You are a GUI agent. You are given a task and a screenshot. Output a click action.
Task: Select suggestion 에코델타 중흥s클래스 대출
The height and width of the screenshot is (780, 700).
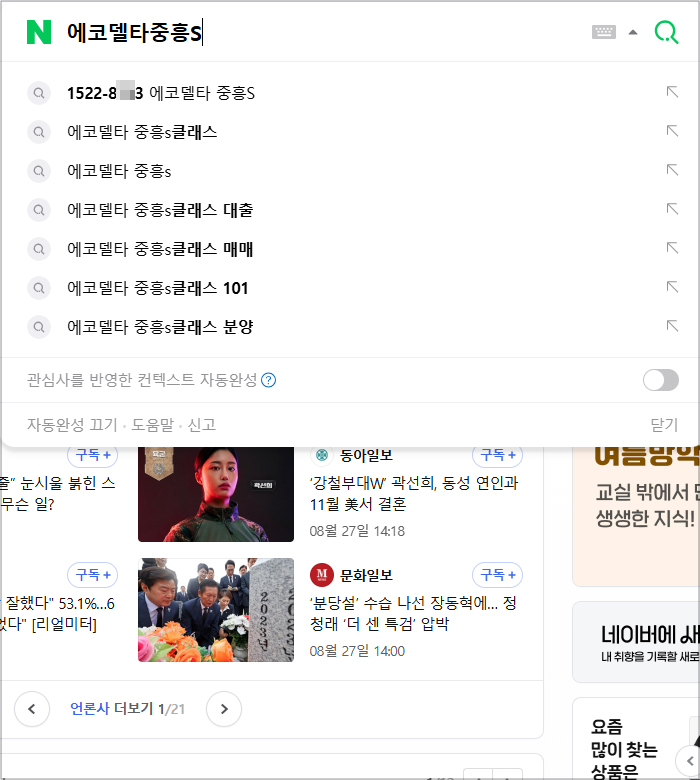coord(160,210)
